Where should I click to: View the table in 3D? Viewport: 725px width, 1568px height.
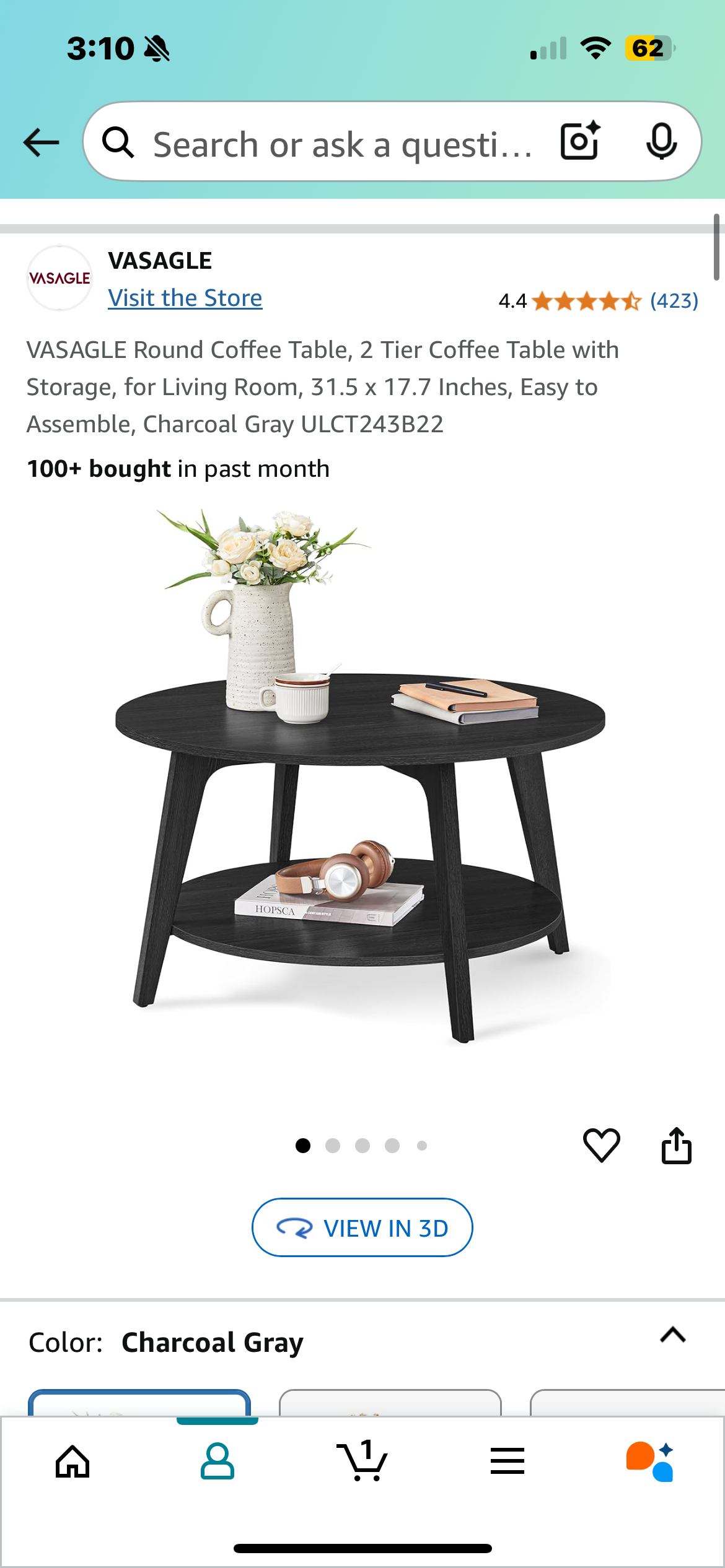pos(362,1227)
